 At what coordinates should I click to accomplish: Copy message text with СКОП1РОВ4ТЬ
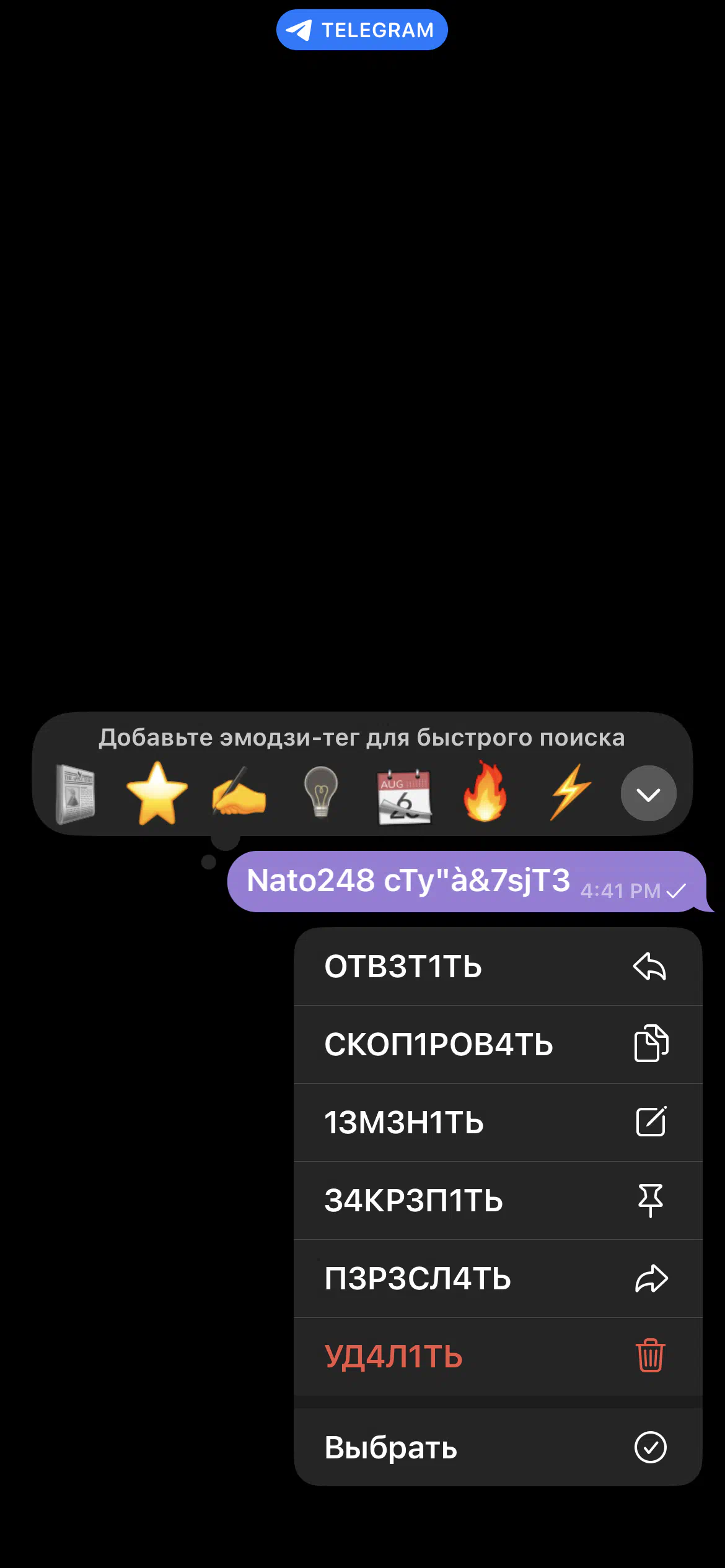click(498, 1044)
